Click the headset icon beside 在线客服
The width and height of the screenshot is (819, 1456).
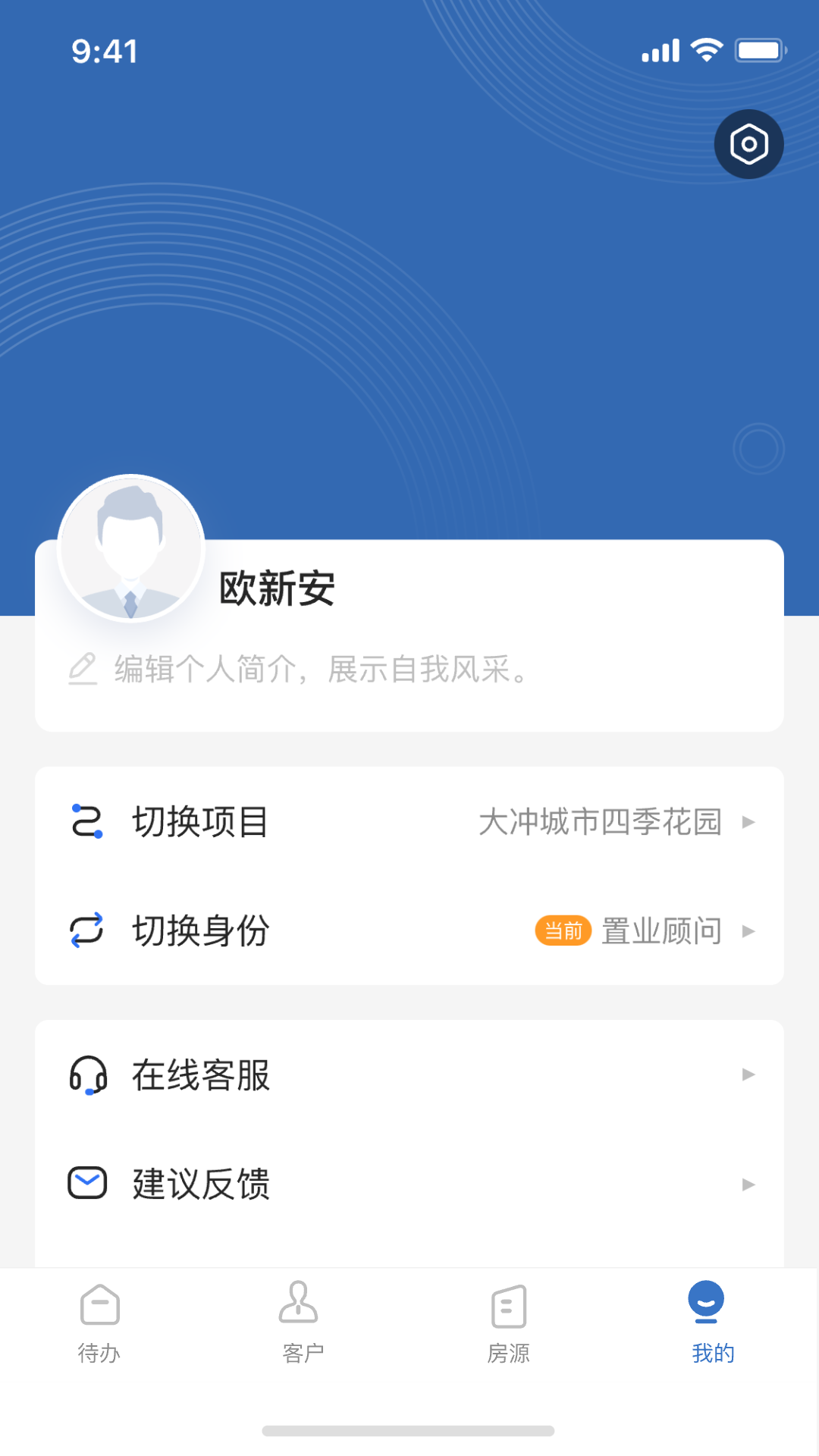[x=86, y=1074]
